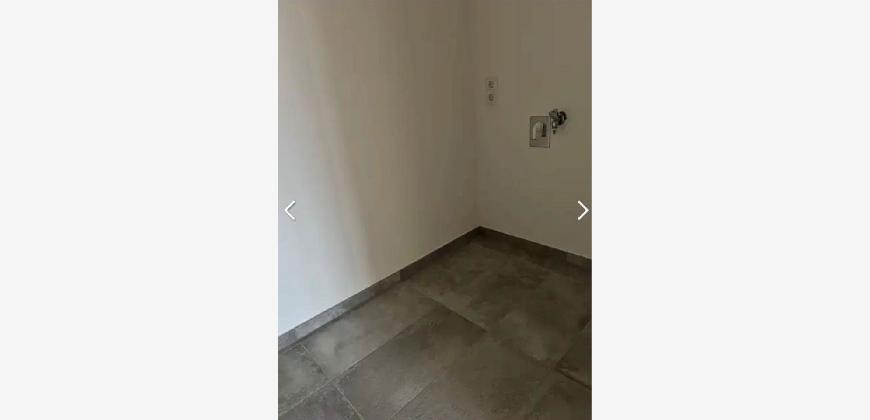Viewport: 870px width, 420px height.
Task: Go to the previous photo
Action: click(x=290, y=210)
